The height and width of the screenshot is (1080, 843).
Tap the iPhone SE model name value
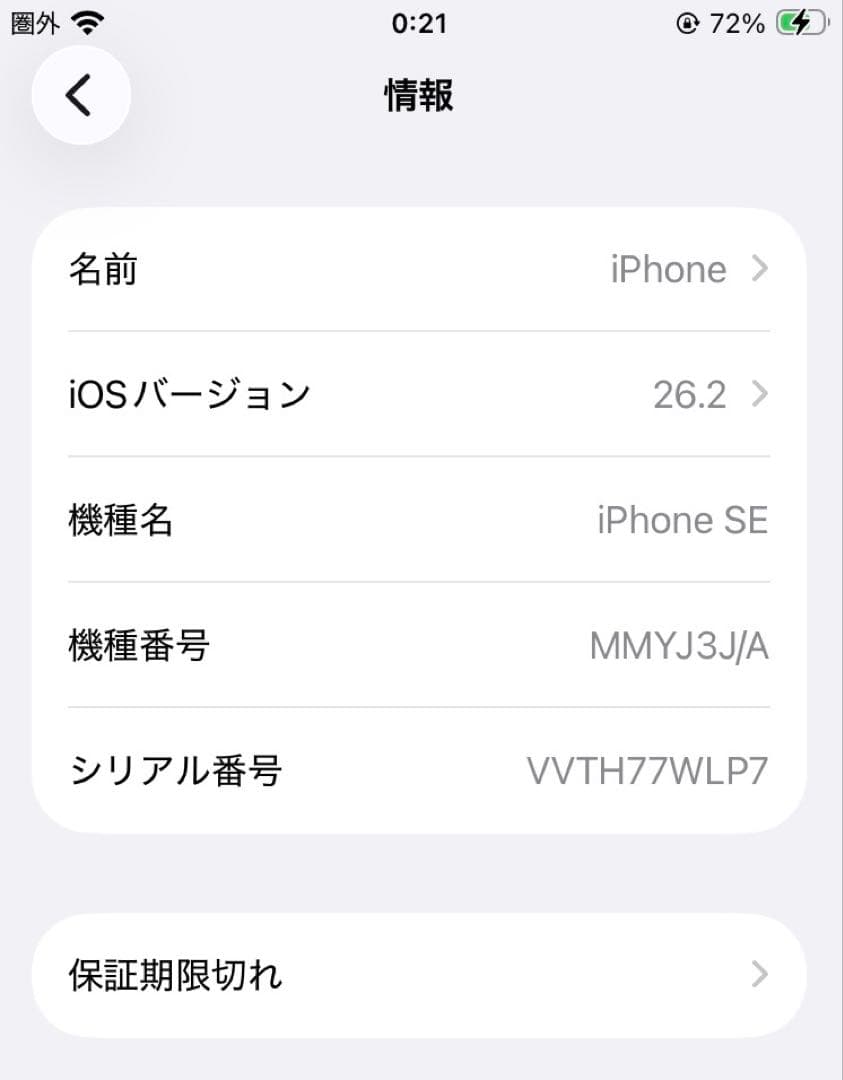(683, 520)
